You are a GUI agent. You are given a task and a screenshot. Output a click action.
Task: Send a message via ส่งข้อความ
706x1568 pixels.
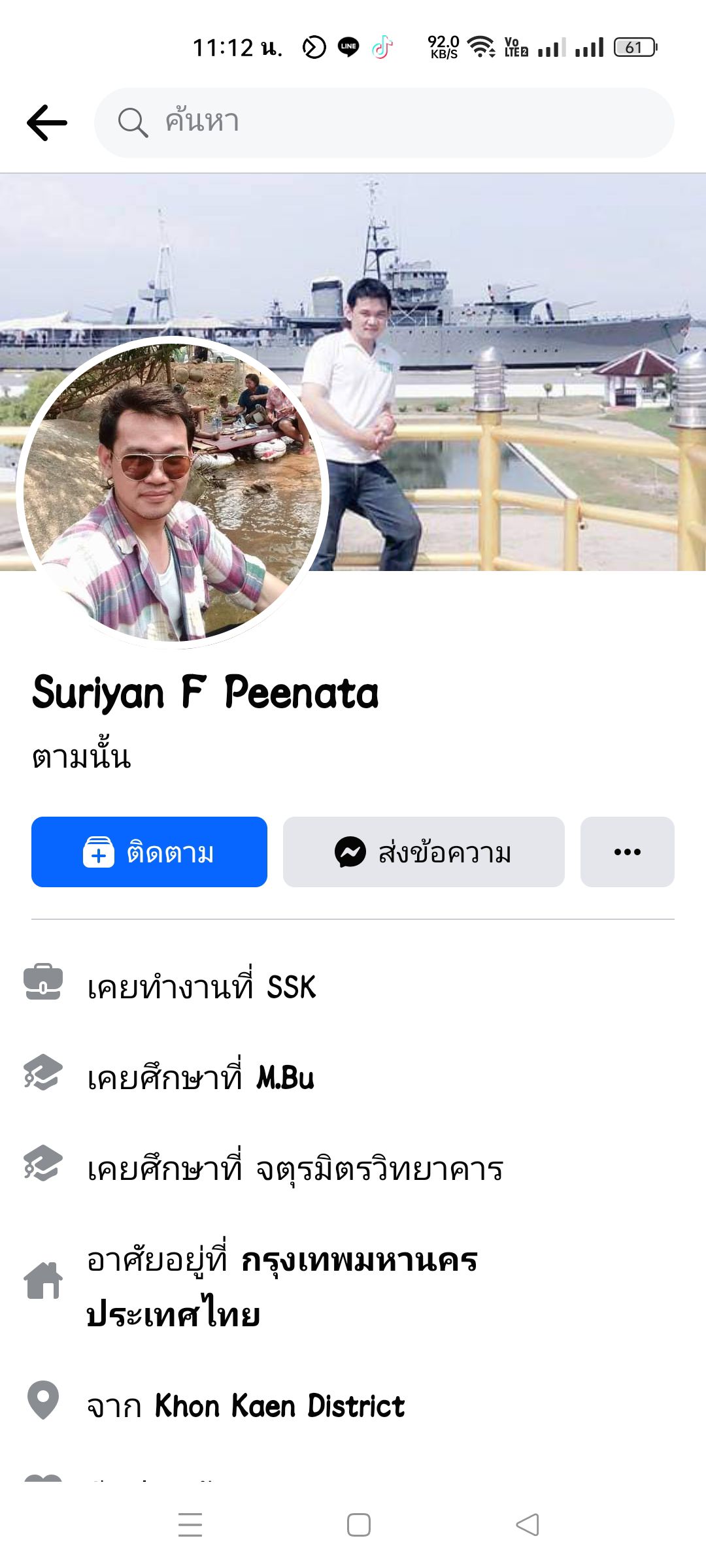(x=424, y=852)
